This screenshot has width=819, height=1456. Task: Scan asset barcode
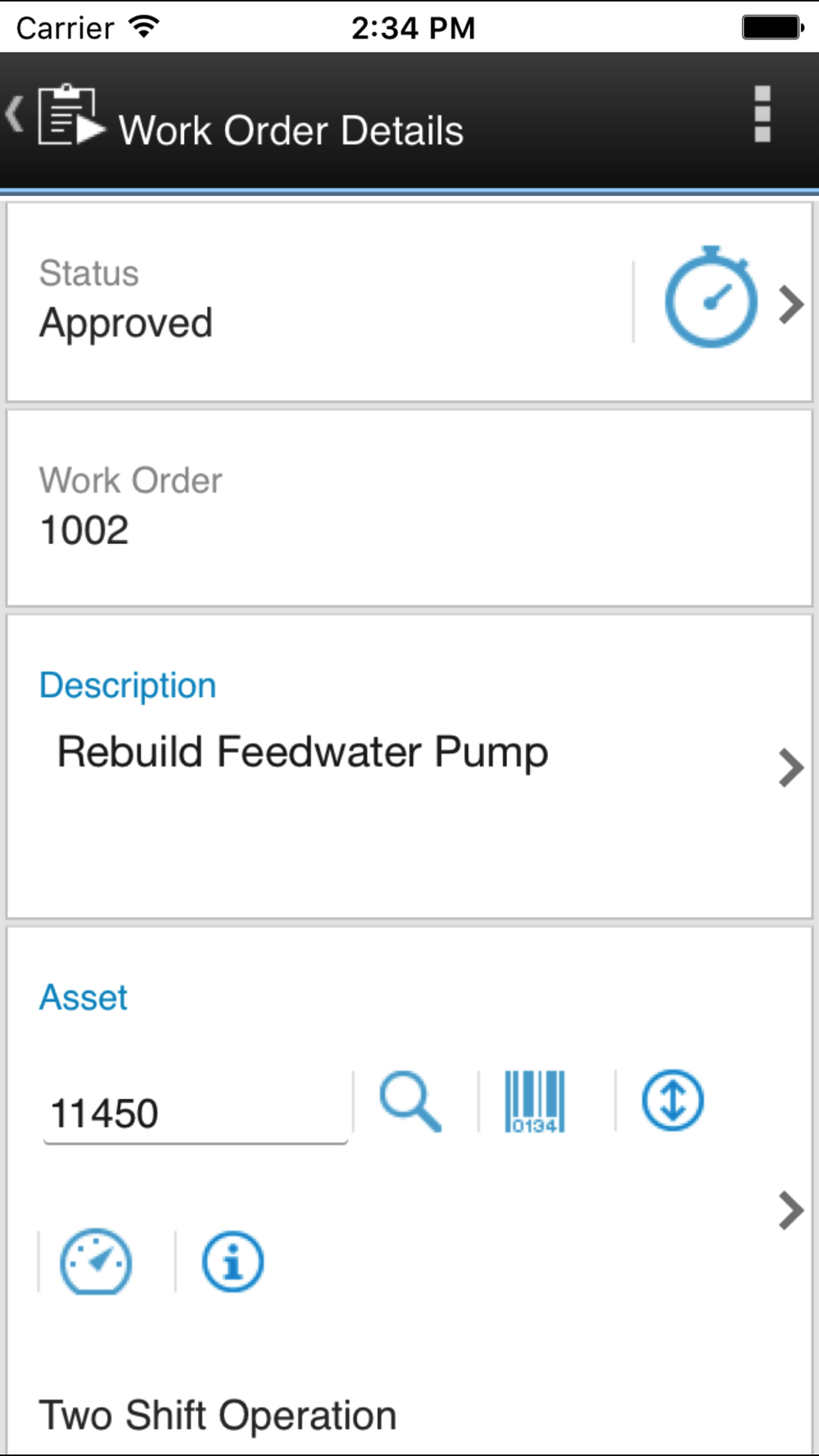535,1101
